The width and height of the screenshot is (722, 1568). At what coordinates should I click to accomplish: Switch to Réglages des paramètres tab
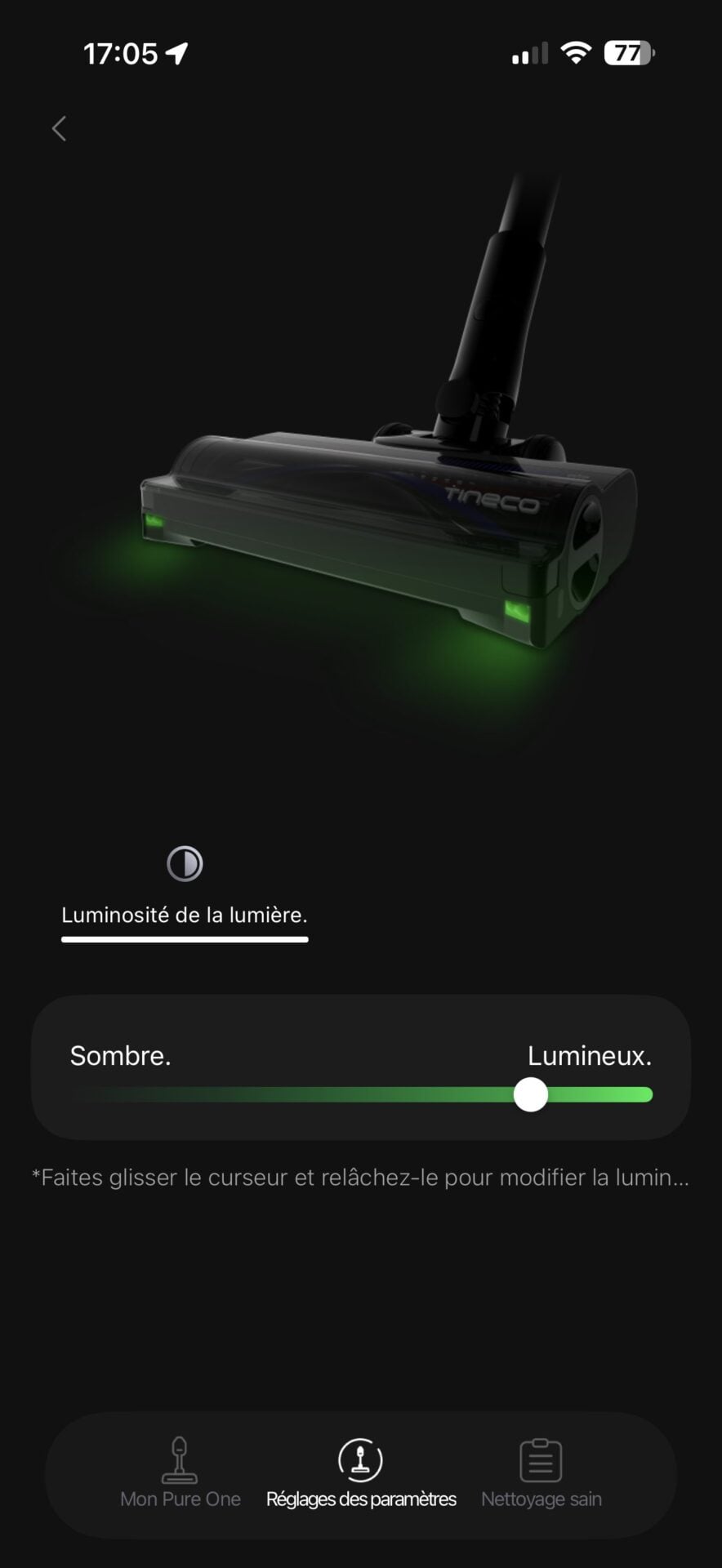pyautogui.click(x=360, y=1473)
